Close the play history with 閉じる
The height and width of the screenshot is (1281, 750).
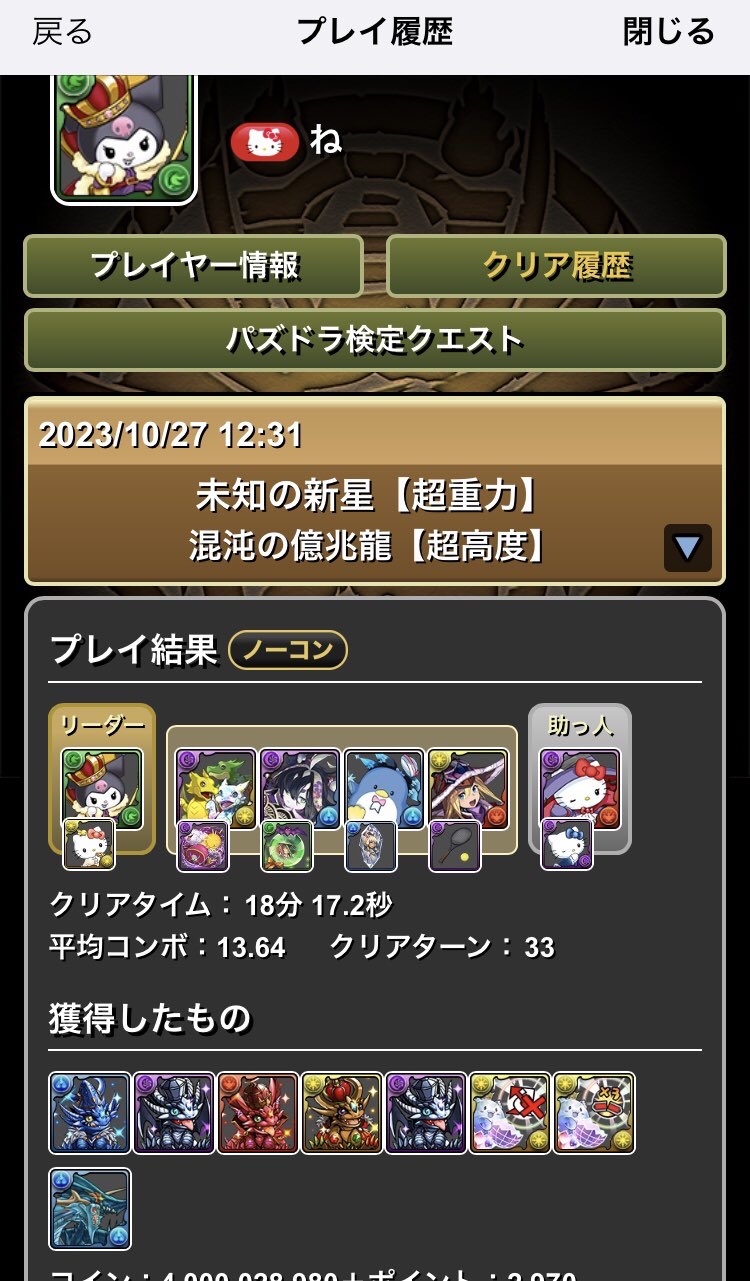(x=668, y=32)
